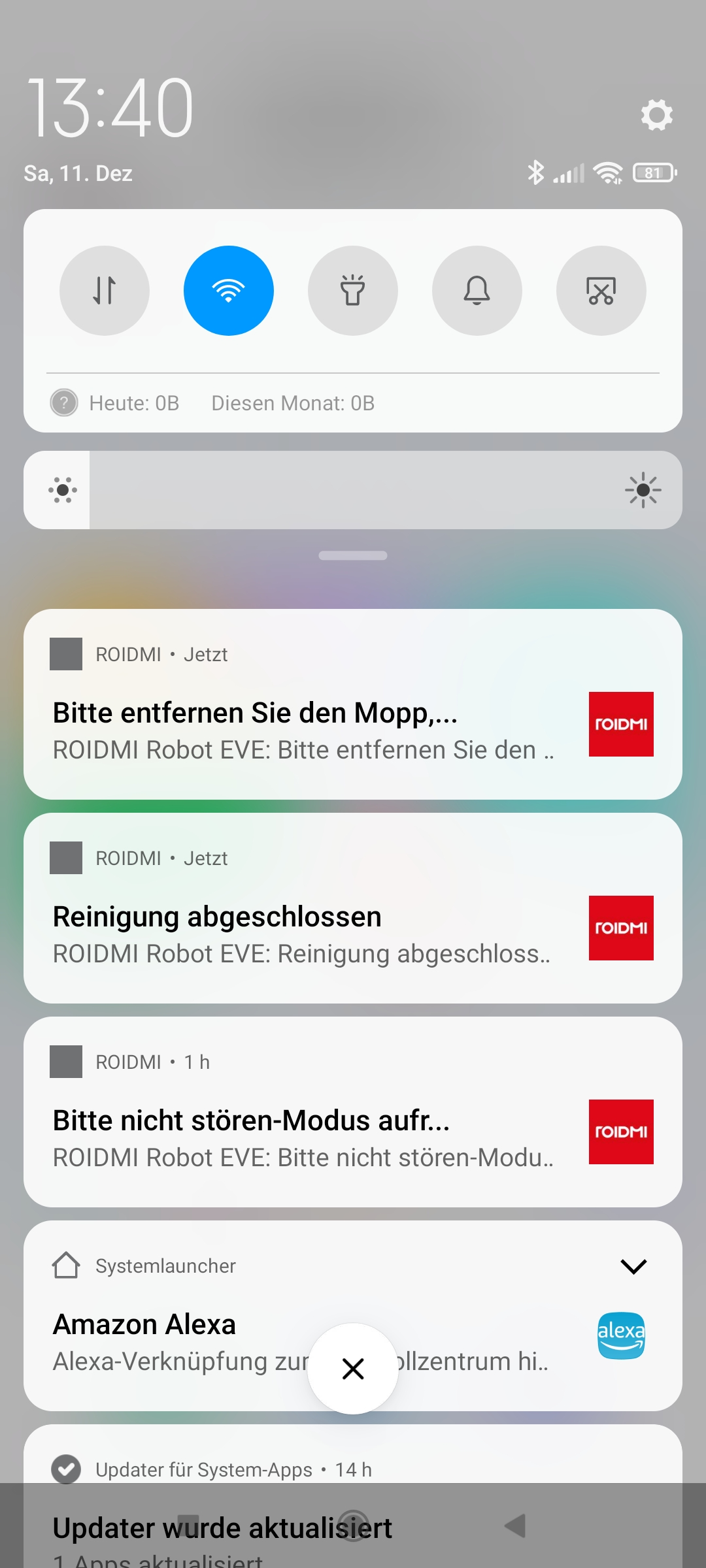The image size is (706, 1568).
Task: Expand the quick settings panel handle
Action: click(353, 555)
